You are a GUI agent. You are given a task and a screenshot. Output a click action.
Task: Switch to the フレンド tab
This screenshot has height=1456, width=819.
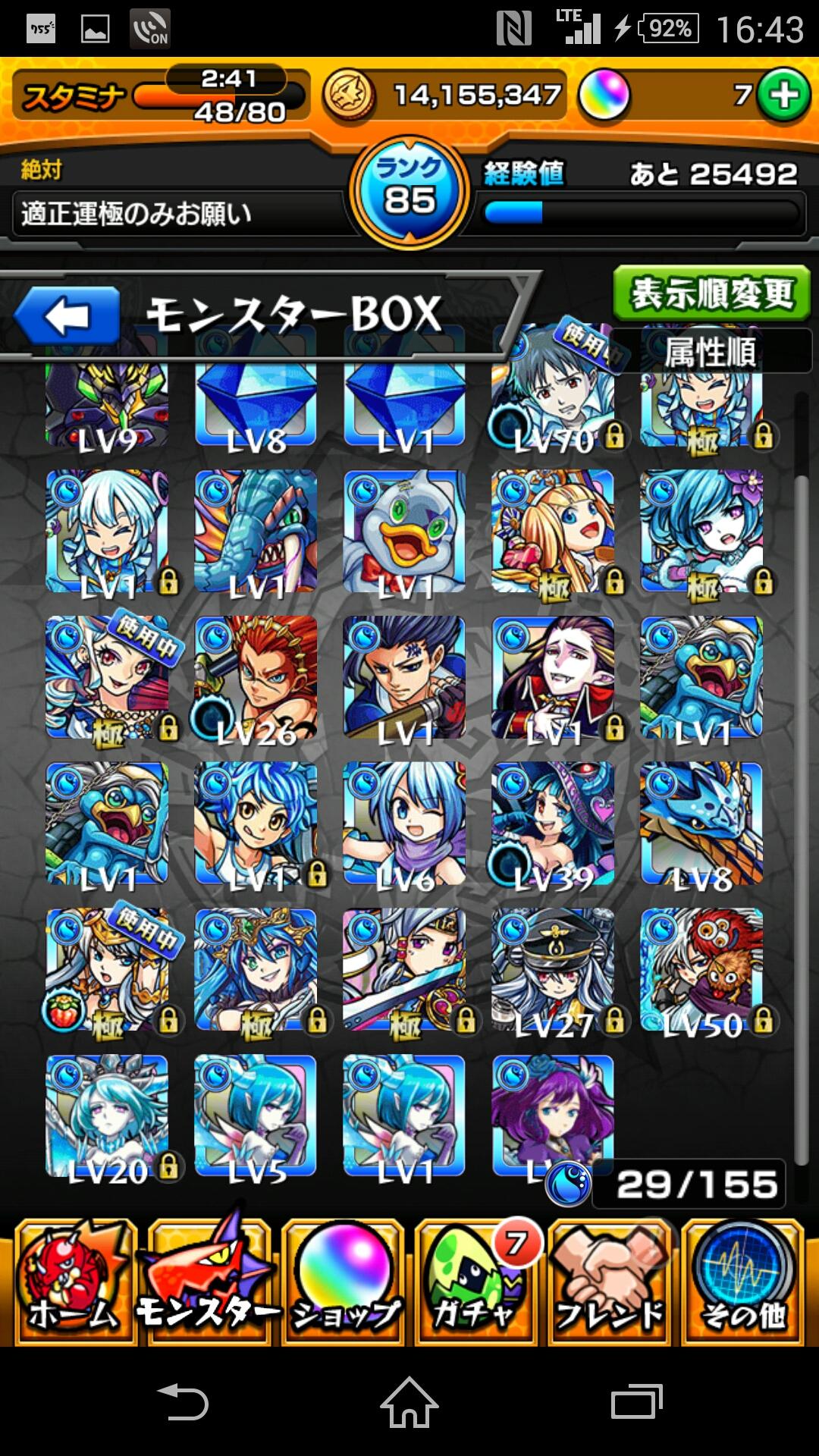coord(610,1283)
